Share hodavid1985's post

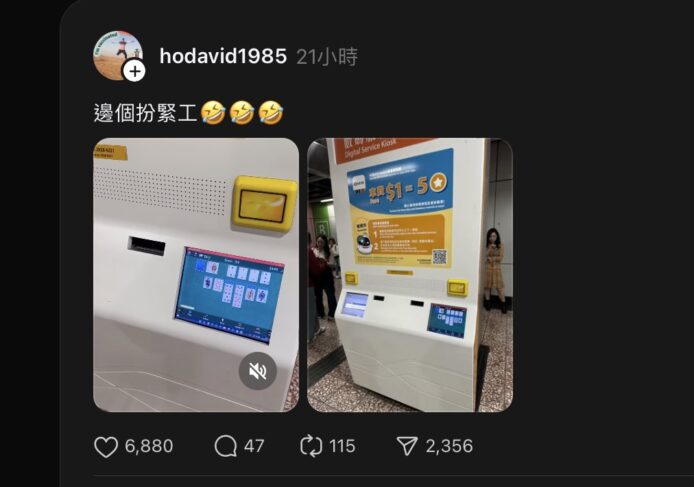(407, 446)
